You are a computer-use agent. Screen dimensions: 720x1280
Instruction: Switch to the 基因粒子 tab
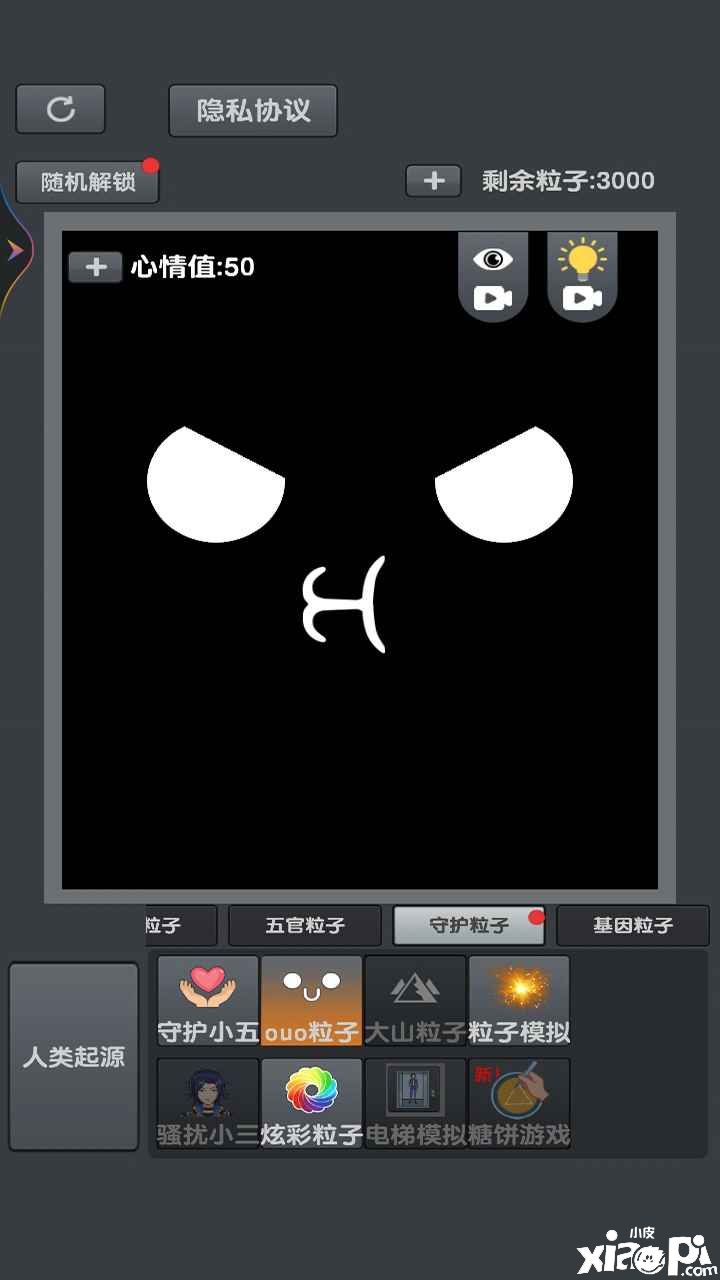coord(632,925)
